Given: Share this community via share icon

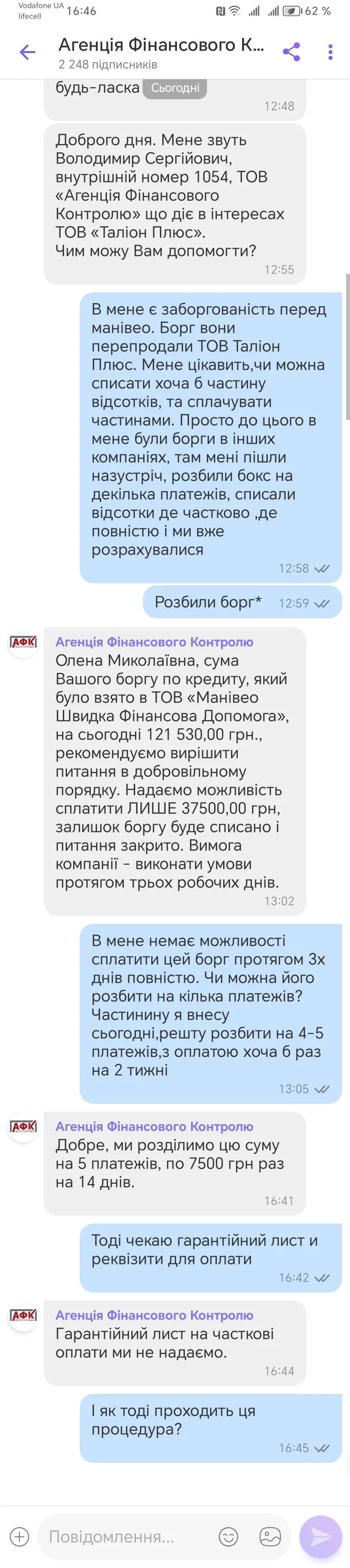Looking at the screenshot, I should (x=292, y=52).
